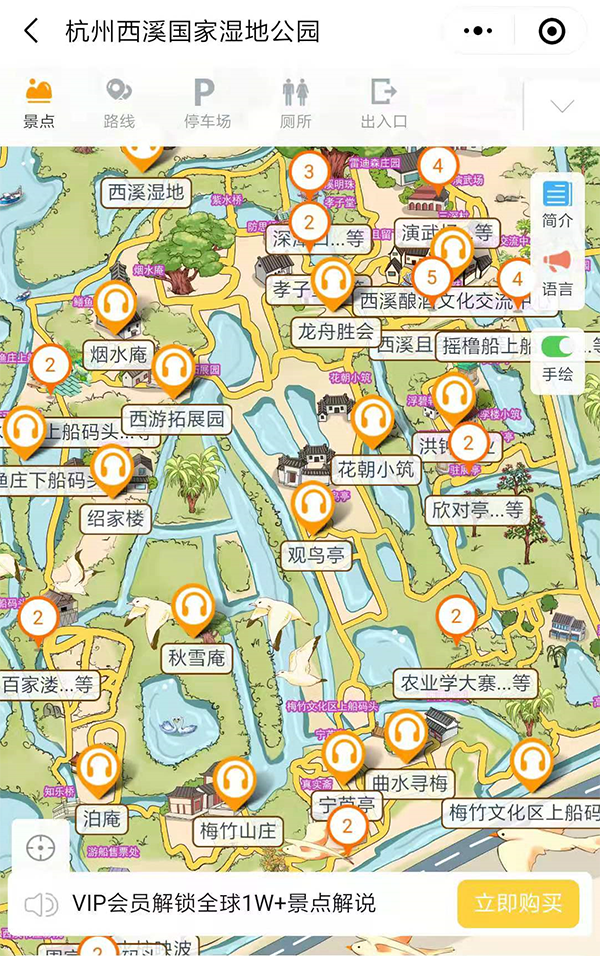The width and height of the screenshot is (600, 956).
Task: Select the 出入口 tab
Action: point(383,104)
